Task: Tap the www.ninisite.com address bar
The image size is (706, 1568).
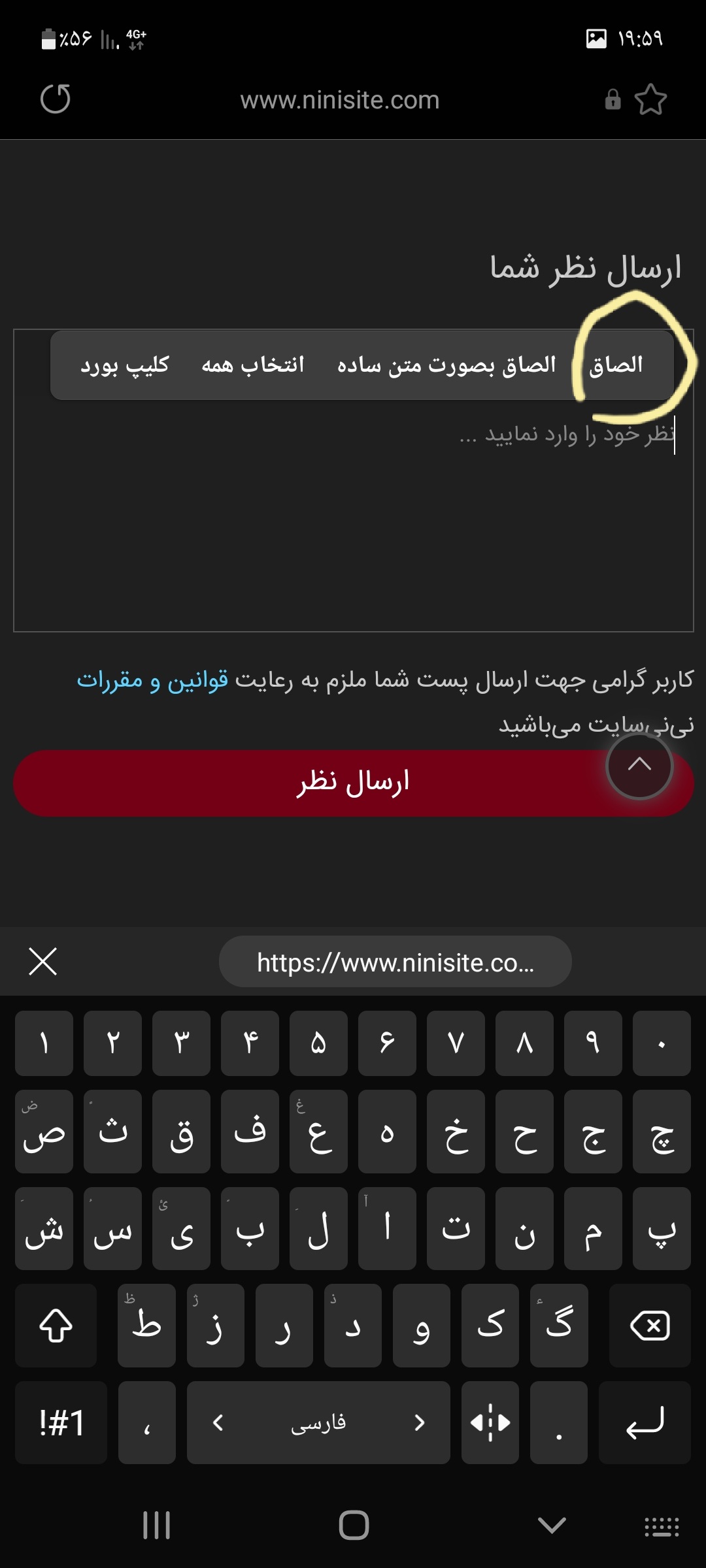Action: pyautogui.click(x=339, y=100)
